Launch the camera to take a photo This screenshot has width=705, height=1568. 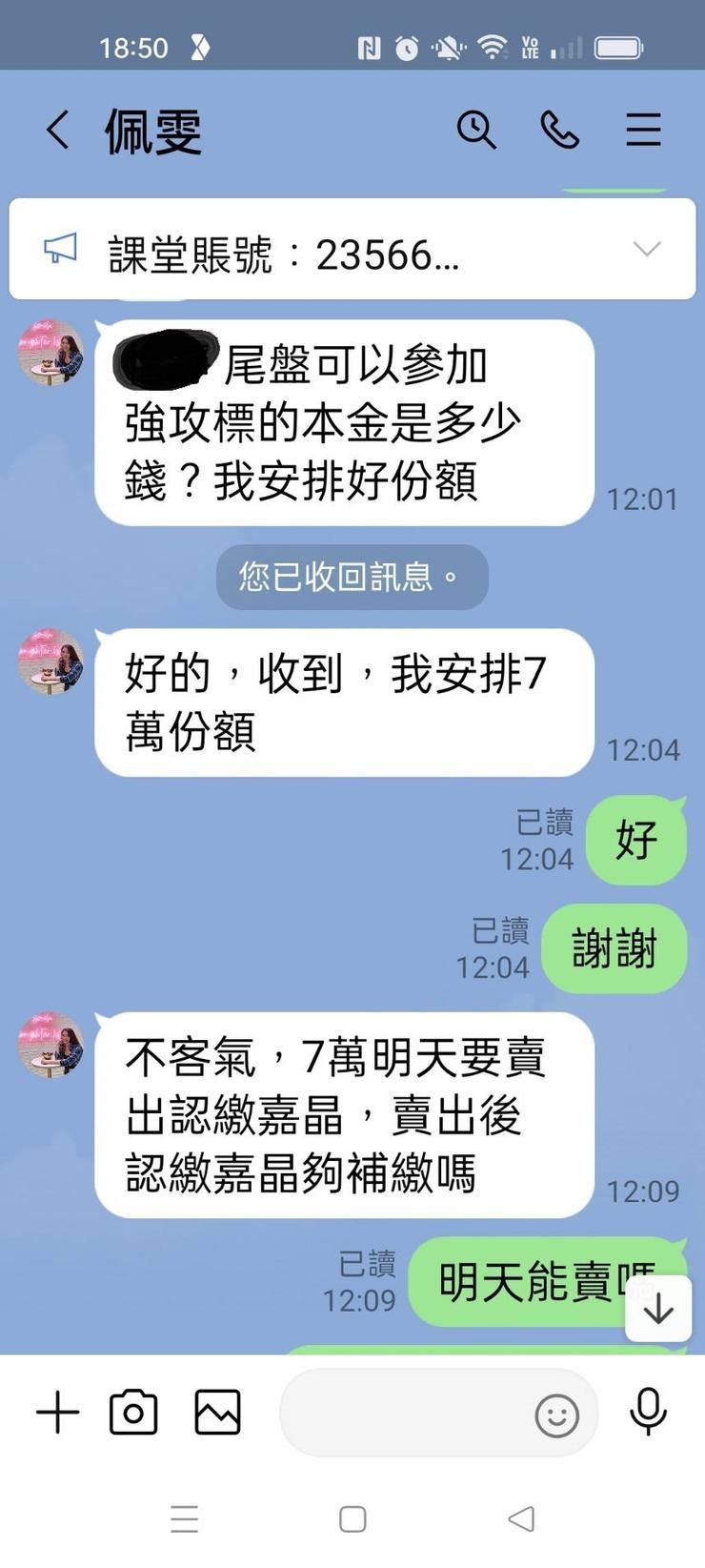[133, 1412]
